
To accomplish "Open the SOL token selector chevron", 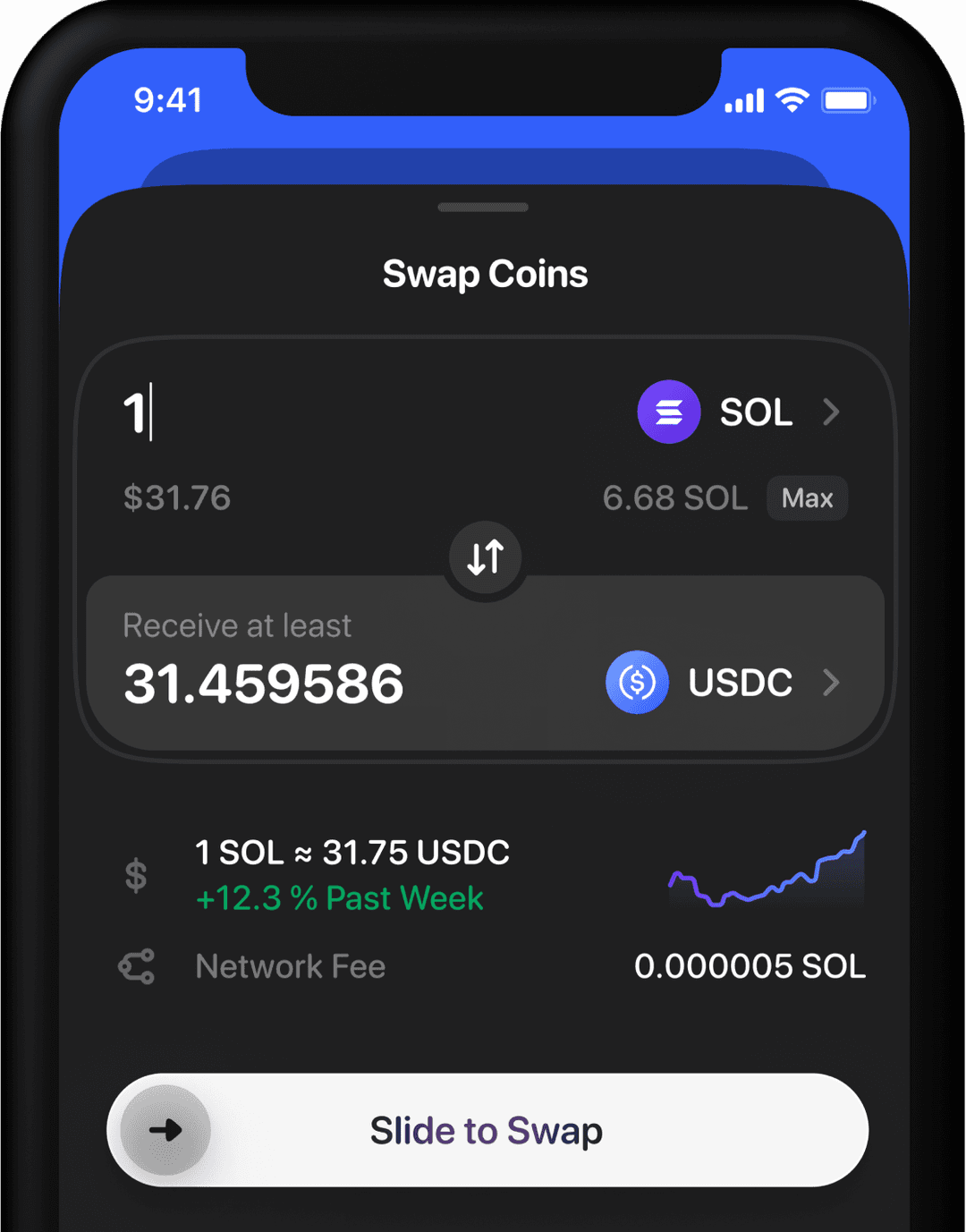I will point(832,412).
